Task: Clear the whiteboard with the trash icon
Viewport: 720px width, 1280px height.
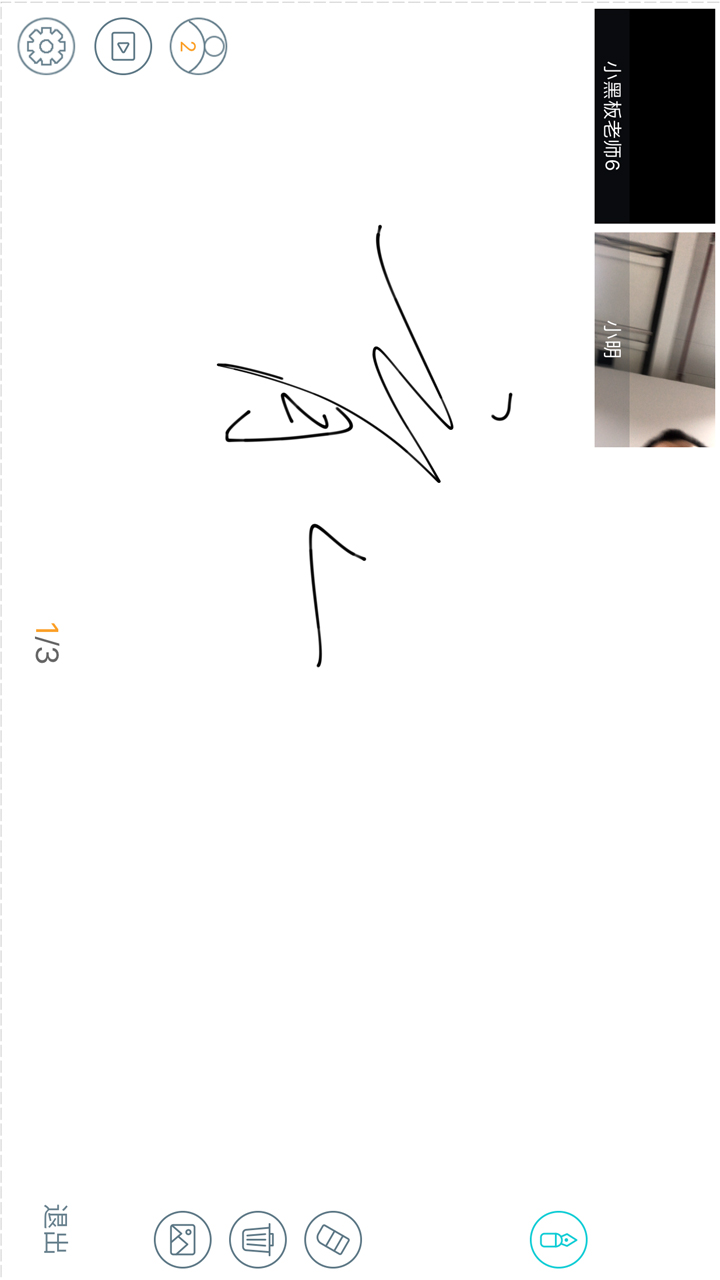Action: coord(258,1240)
